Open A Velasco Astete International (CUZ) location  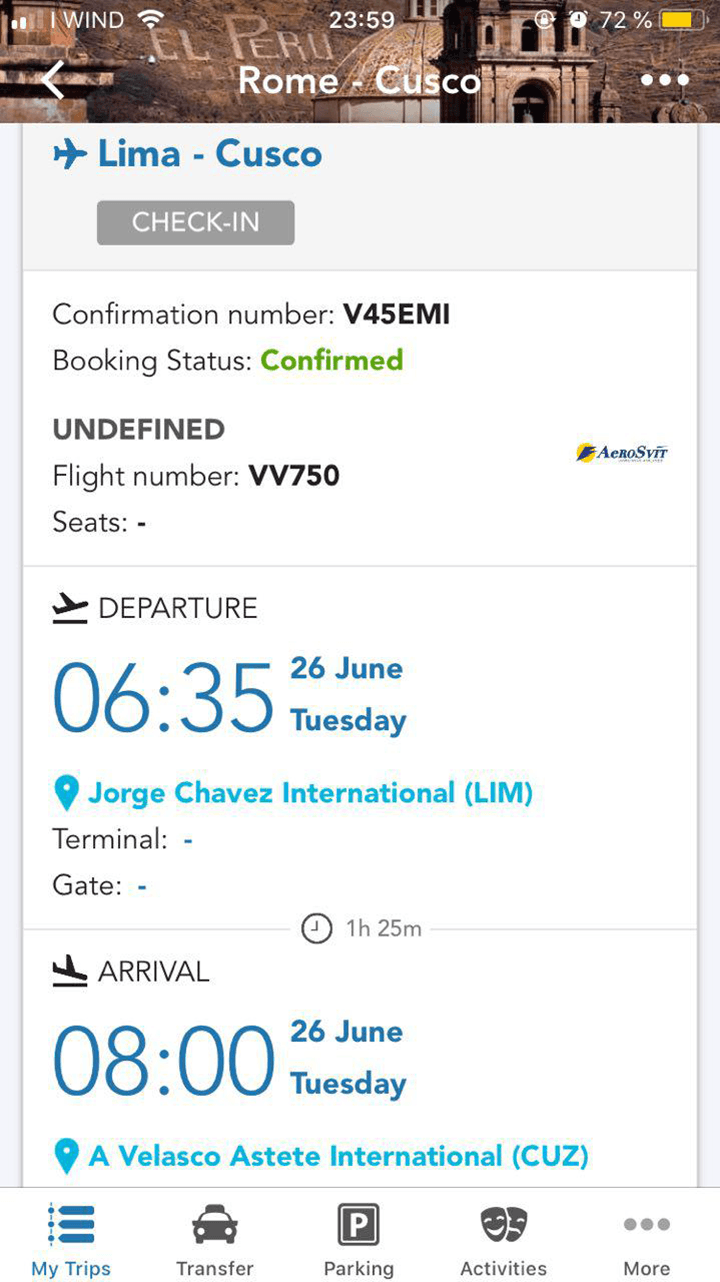(320, 1157)
